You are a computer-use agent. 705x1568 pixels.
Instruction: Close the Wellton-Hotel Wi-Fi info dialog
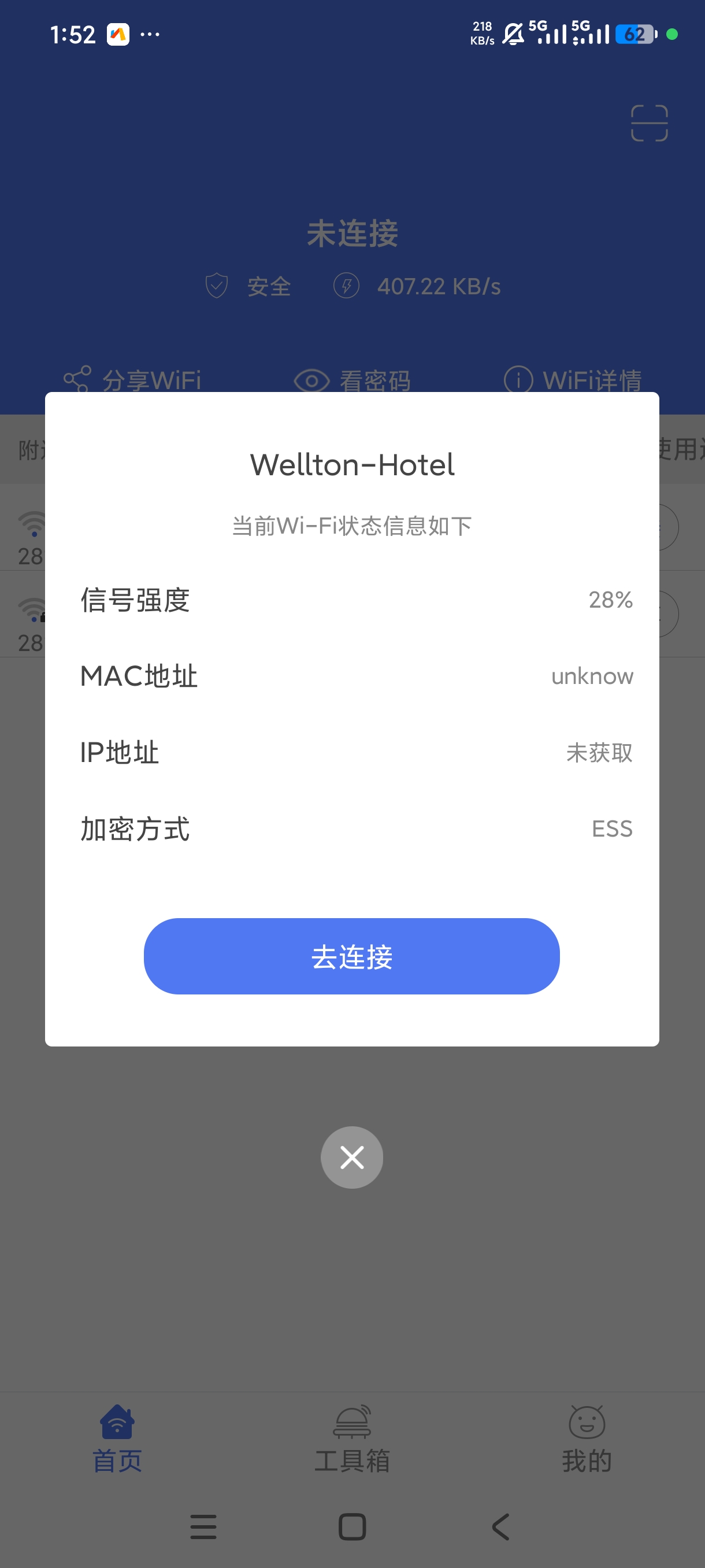click(x=351, y=1157)
